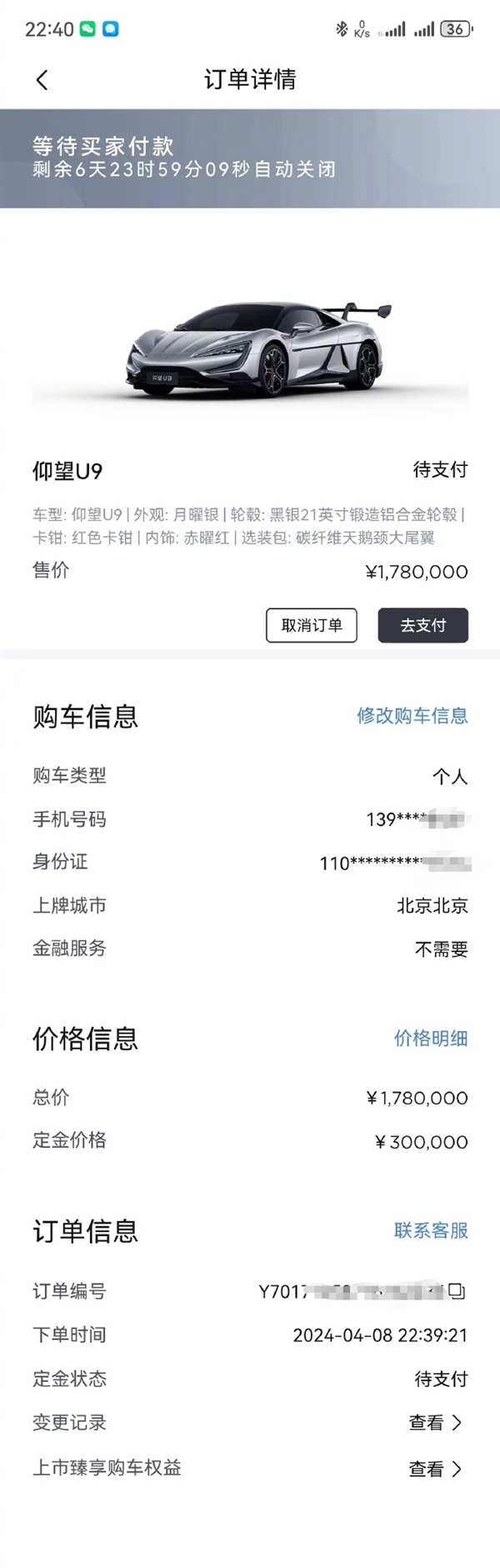The image size is (500, 1568).
Task: Open 修改购车信息 to edit purchase info
Action: tap(412, 715)
